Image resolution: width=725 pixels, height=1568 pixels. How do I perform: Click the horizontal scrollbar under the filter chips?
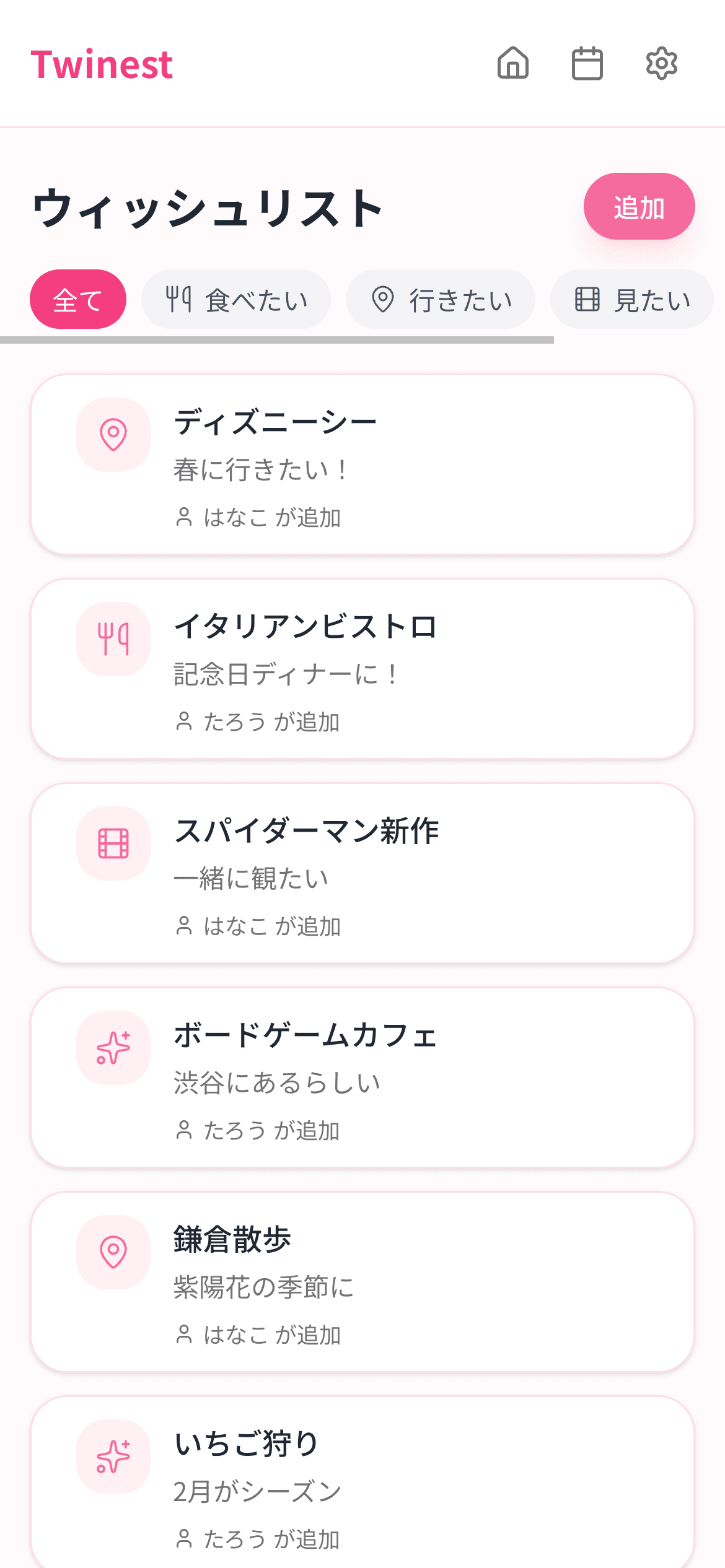(x=279, y=340)
